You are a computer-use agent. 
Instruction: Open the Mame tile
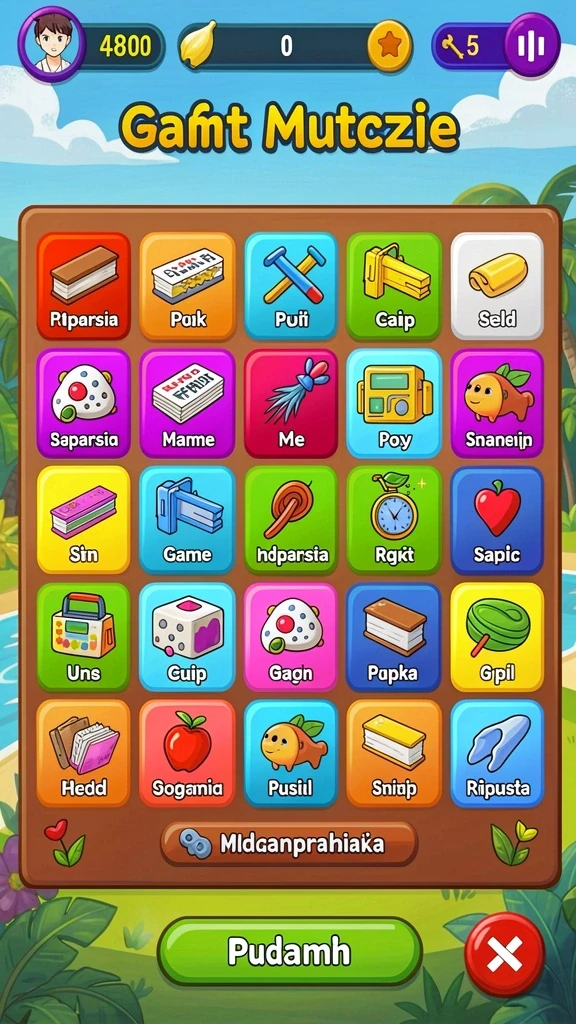tap(187, 403)
